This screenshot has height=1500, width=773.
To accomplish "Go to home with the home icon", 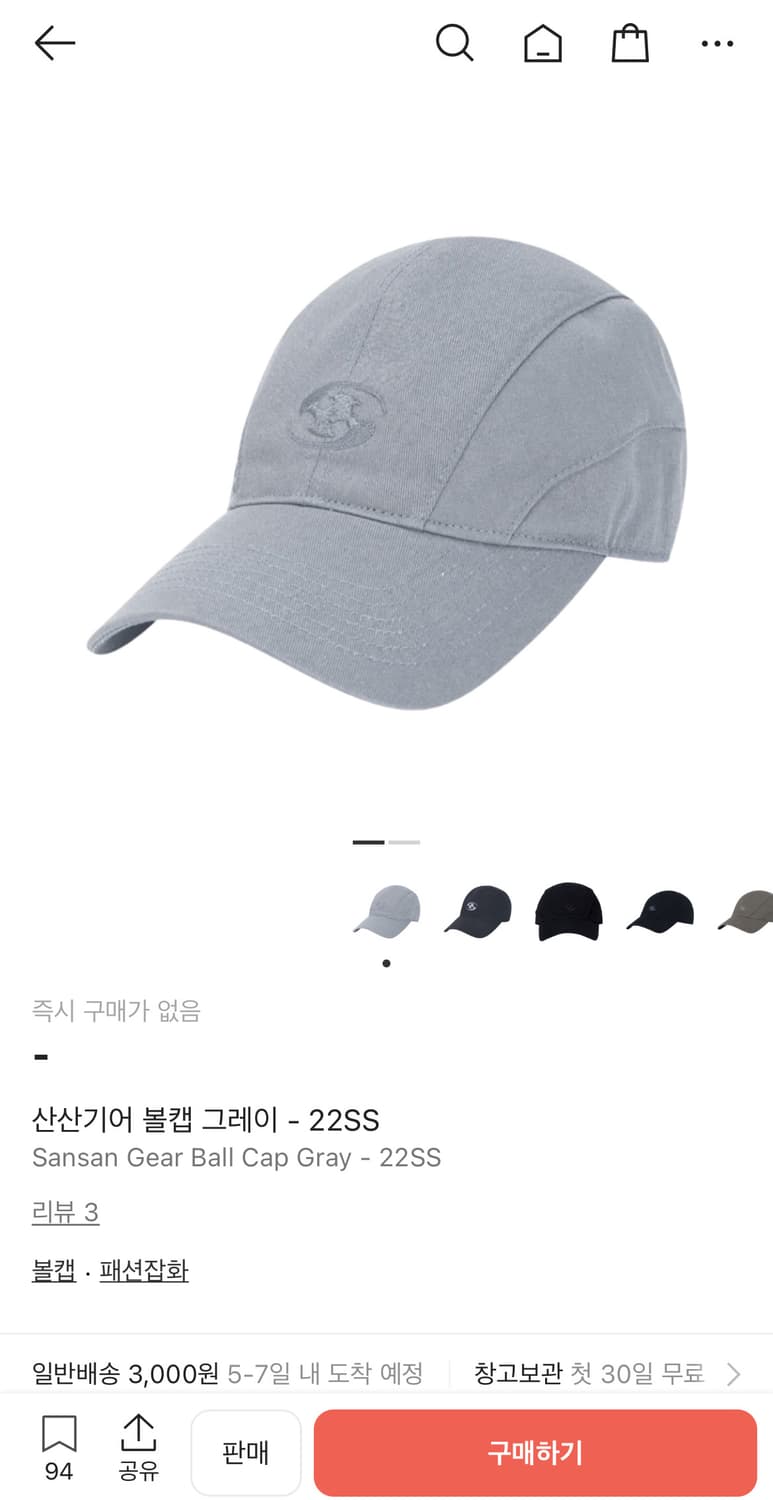I will coord(542,43).
